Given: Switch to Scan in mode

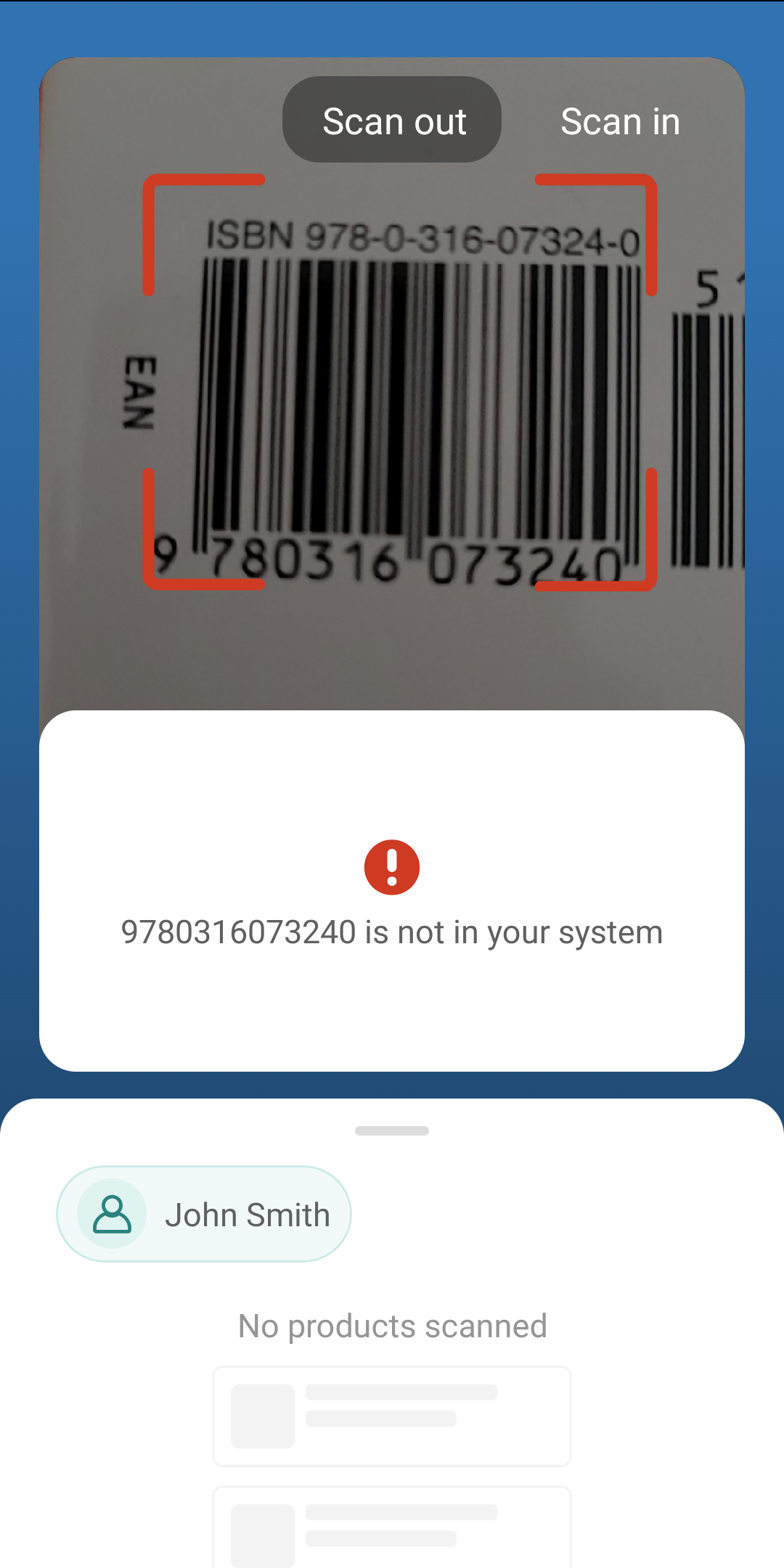Looking at the screenshot, I should click(621, 121).
